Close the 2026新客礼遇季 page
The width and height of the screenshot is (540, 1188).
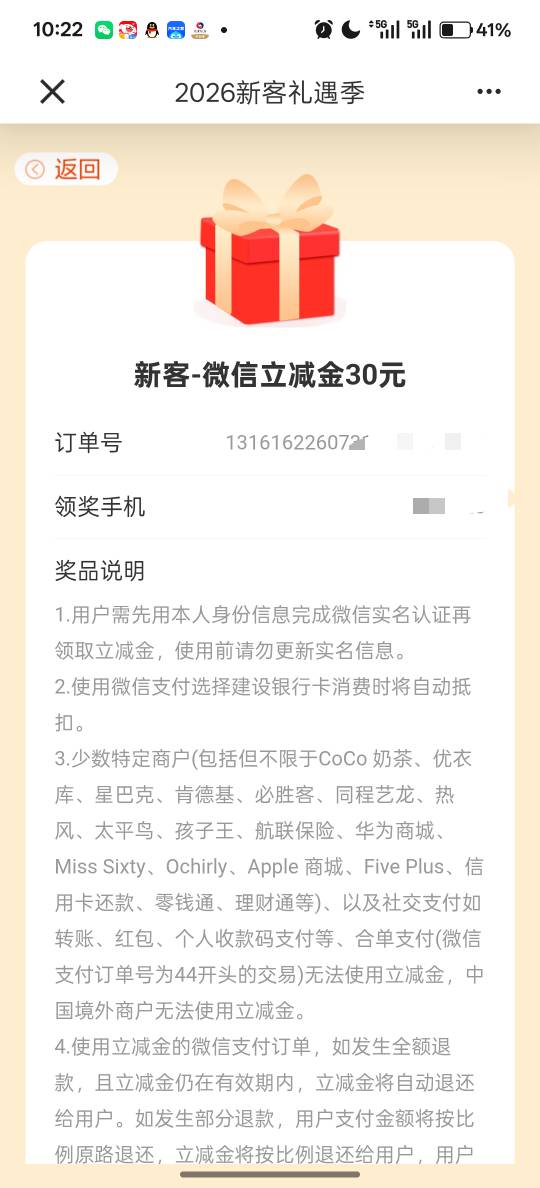pos(52,92)
